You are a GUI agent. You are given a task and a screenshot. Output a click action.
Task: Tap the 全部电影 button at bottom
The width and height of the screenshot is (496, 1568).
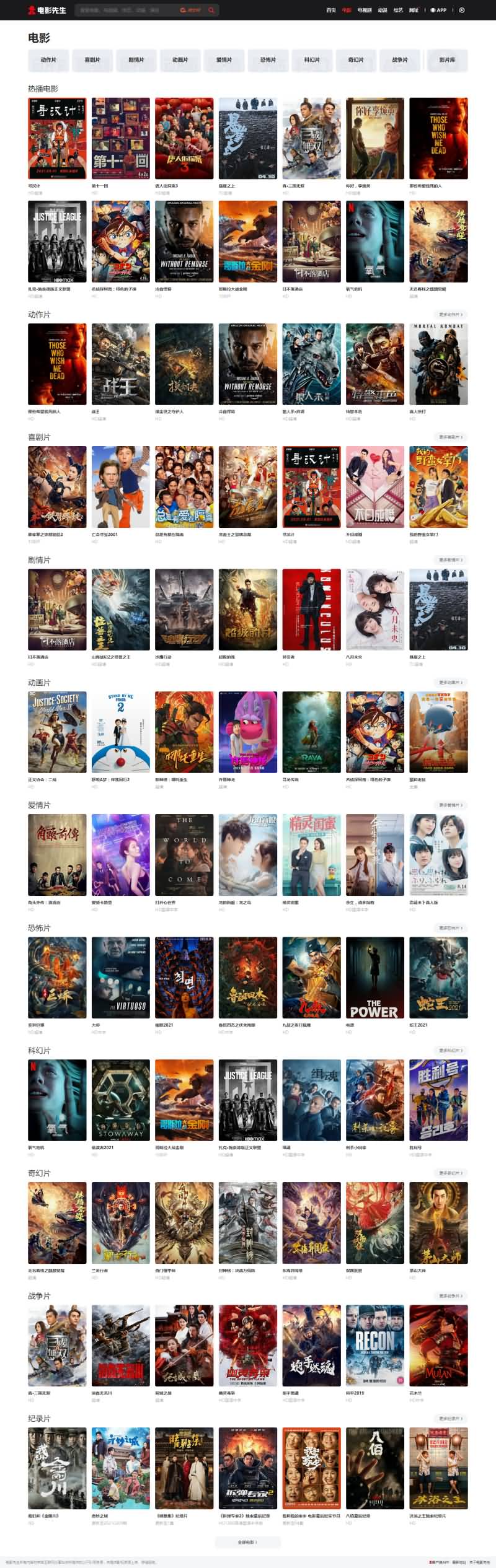247,1542
